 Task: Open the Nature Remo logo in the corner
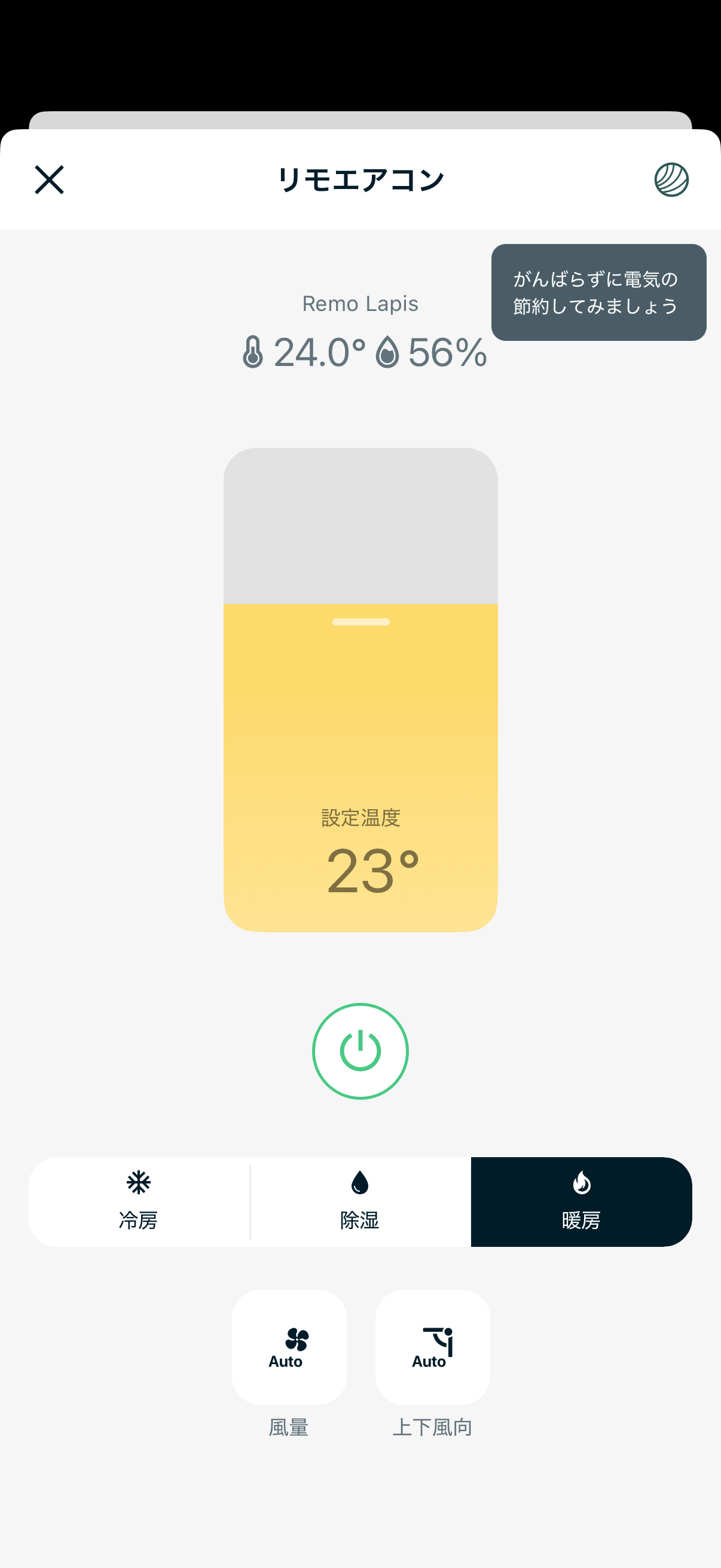pos(672,179)
